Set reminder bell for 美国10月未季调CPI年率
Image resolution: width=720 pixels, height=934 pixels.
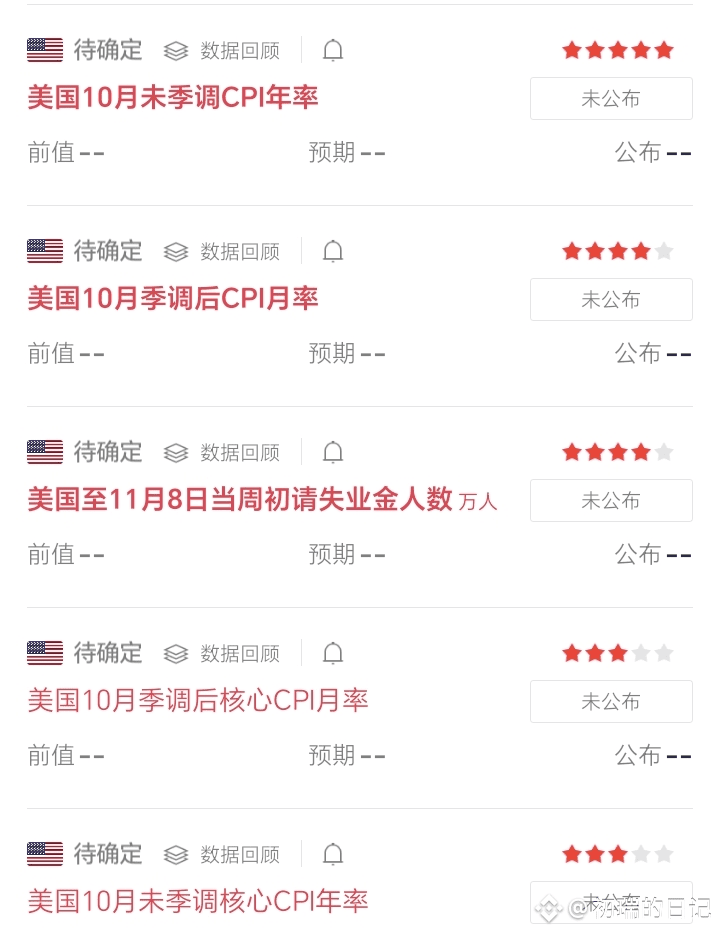point(333,50)
